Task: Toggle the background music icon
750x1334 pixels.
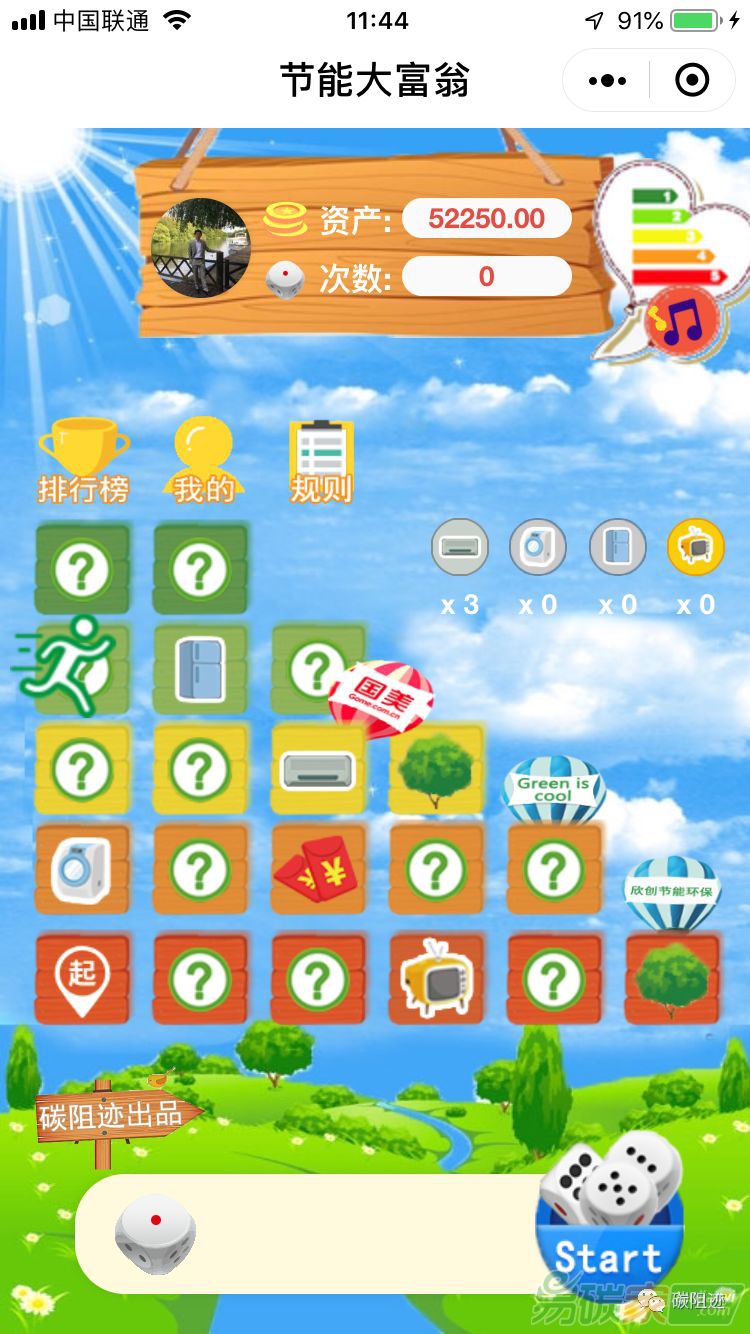Action: coord(682,321)
